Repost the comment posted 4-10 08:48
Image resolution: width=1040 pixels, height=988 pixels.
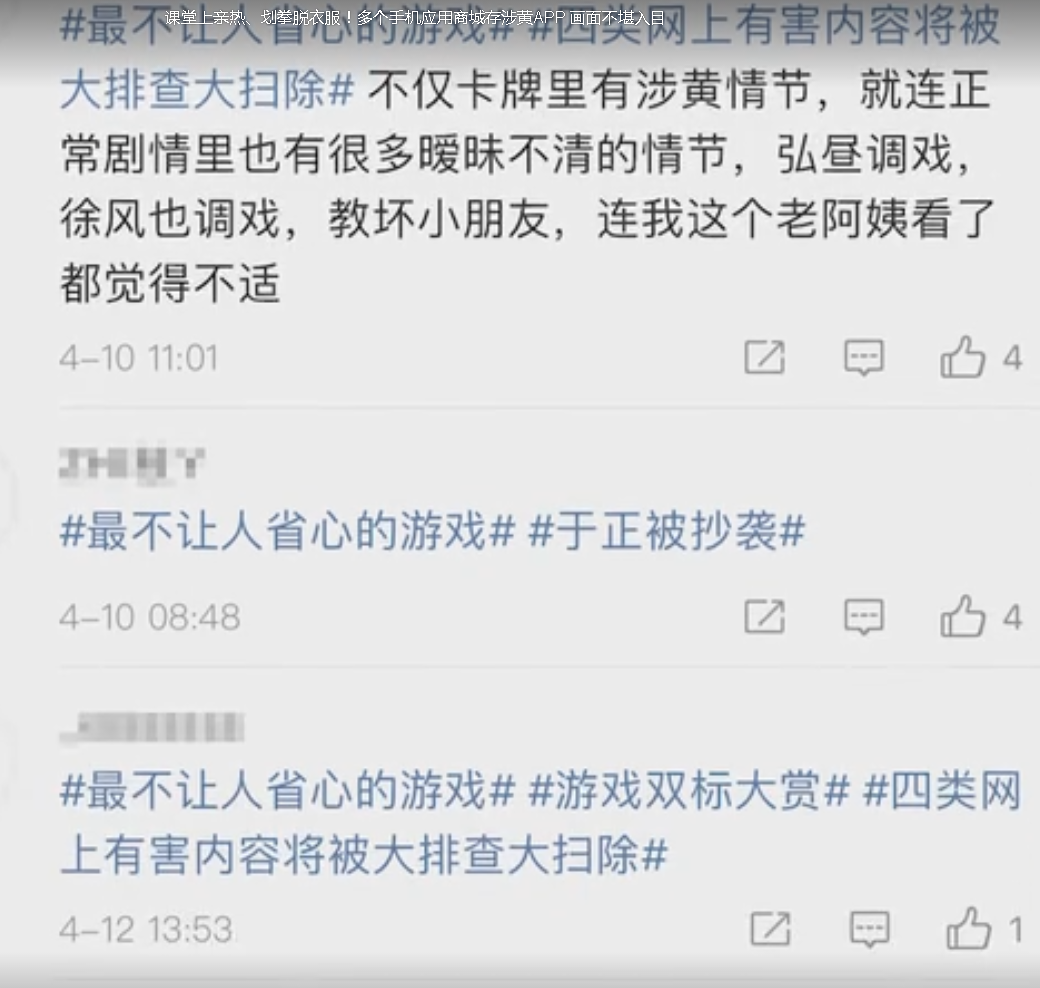(x=764, y=617)
